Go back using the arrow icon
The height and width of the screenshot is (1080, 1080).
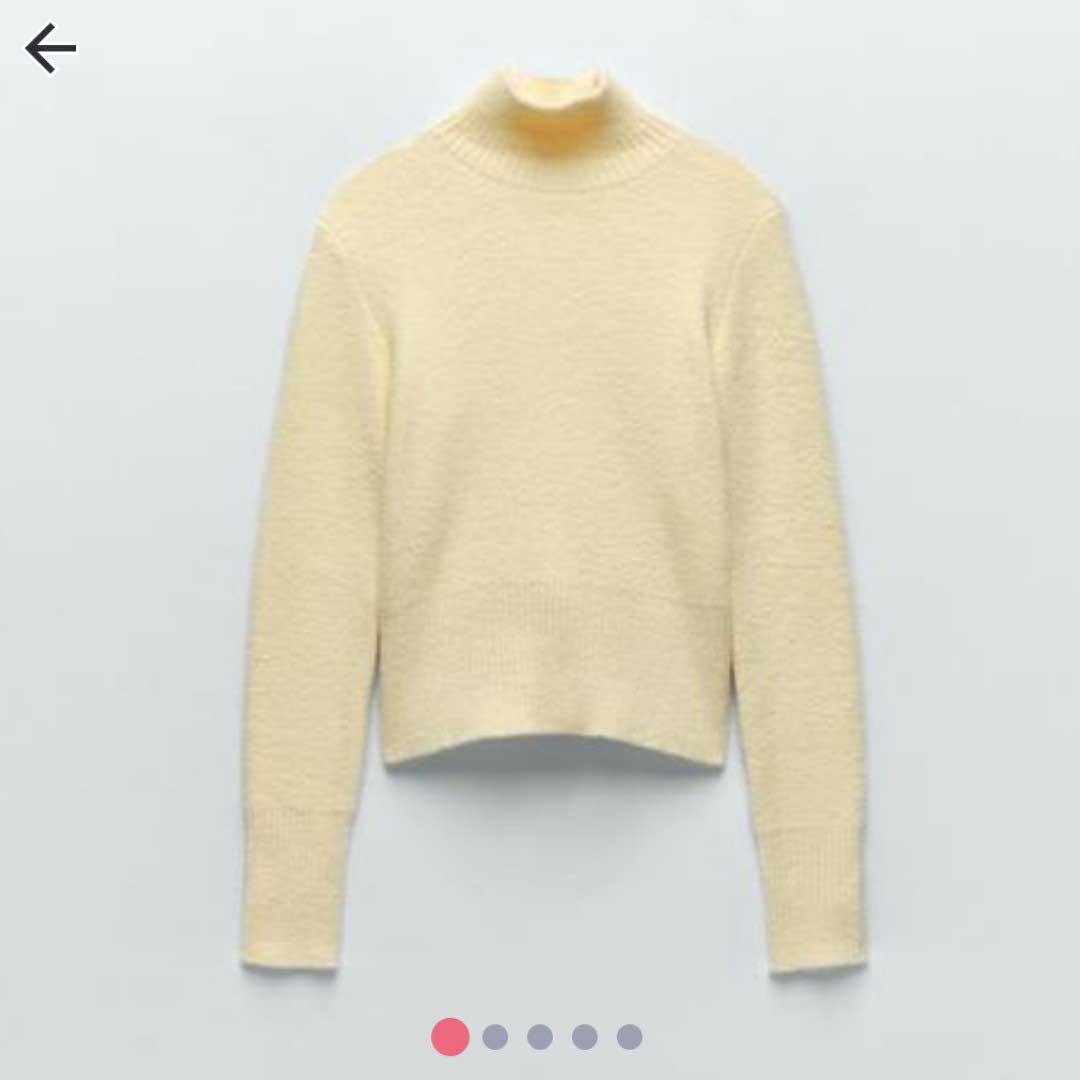coord(50,49)
